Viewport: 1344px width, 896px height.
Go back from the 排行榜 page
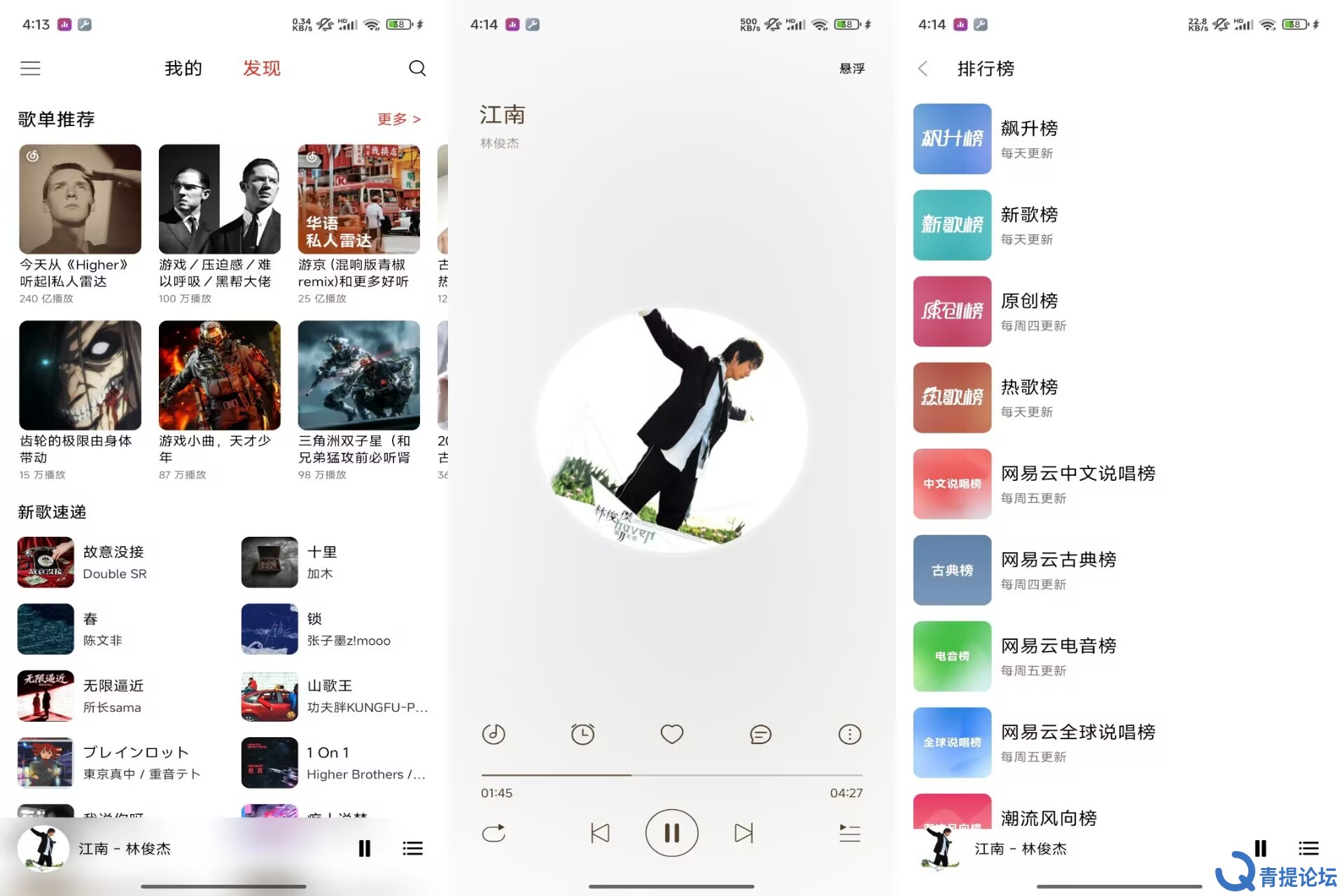923,68
